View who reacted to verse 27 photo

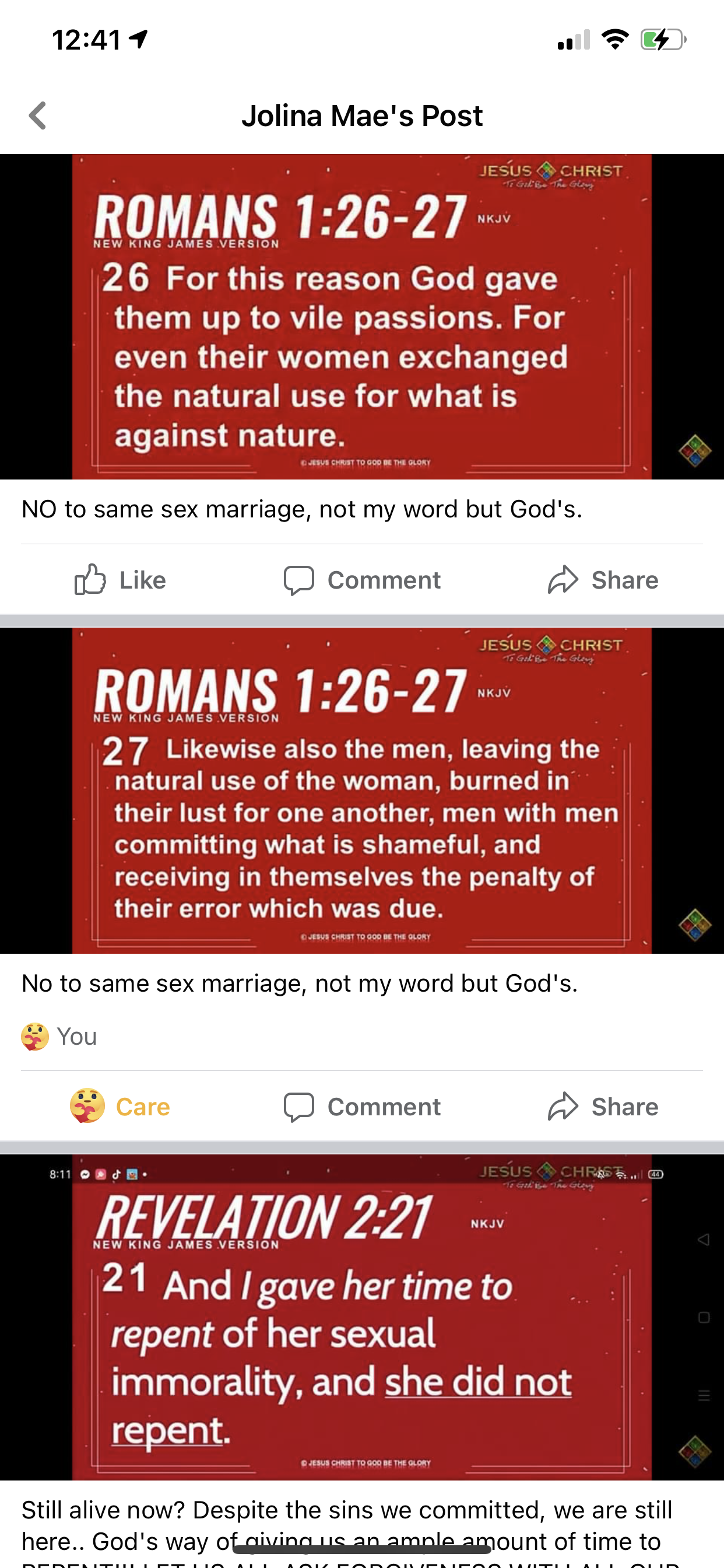pos(59,1036)
